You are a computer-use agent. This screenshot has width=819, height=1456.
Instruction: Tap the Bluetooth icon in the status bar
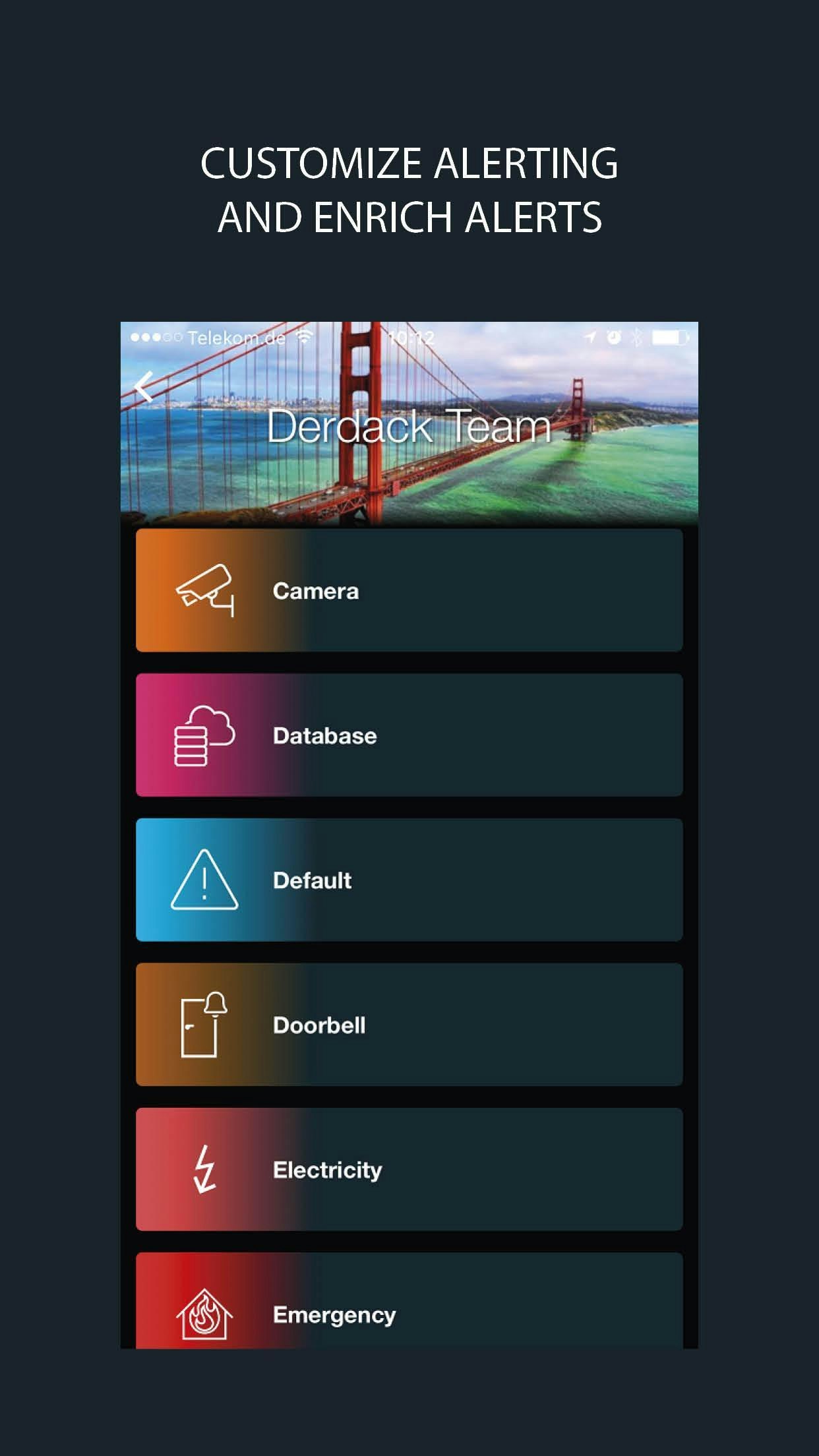coord(635,337)
